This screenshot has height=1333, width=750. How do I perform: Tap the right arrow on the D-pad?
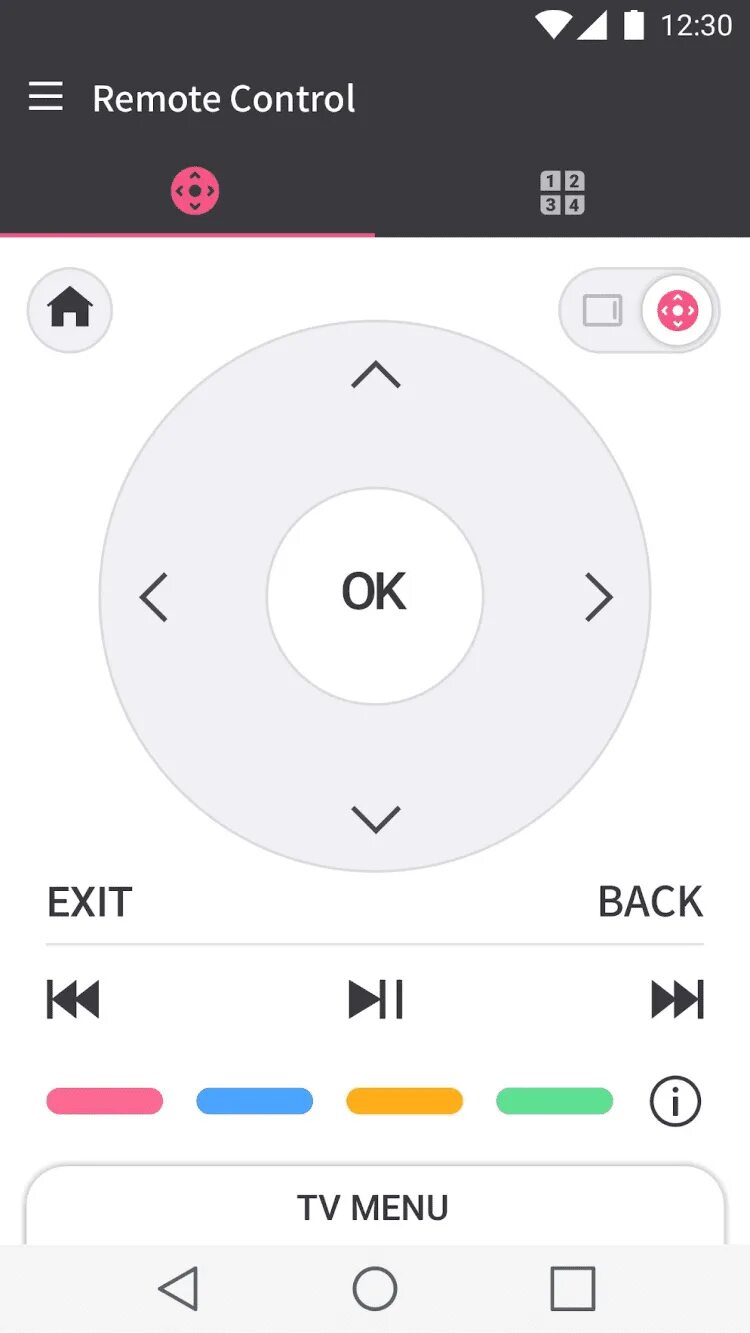pyautogui.click(x=598, y=597)
